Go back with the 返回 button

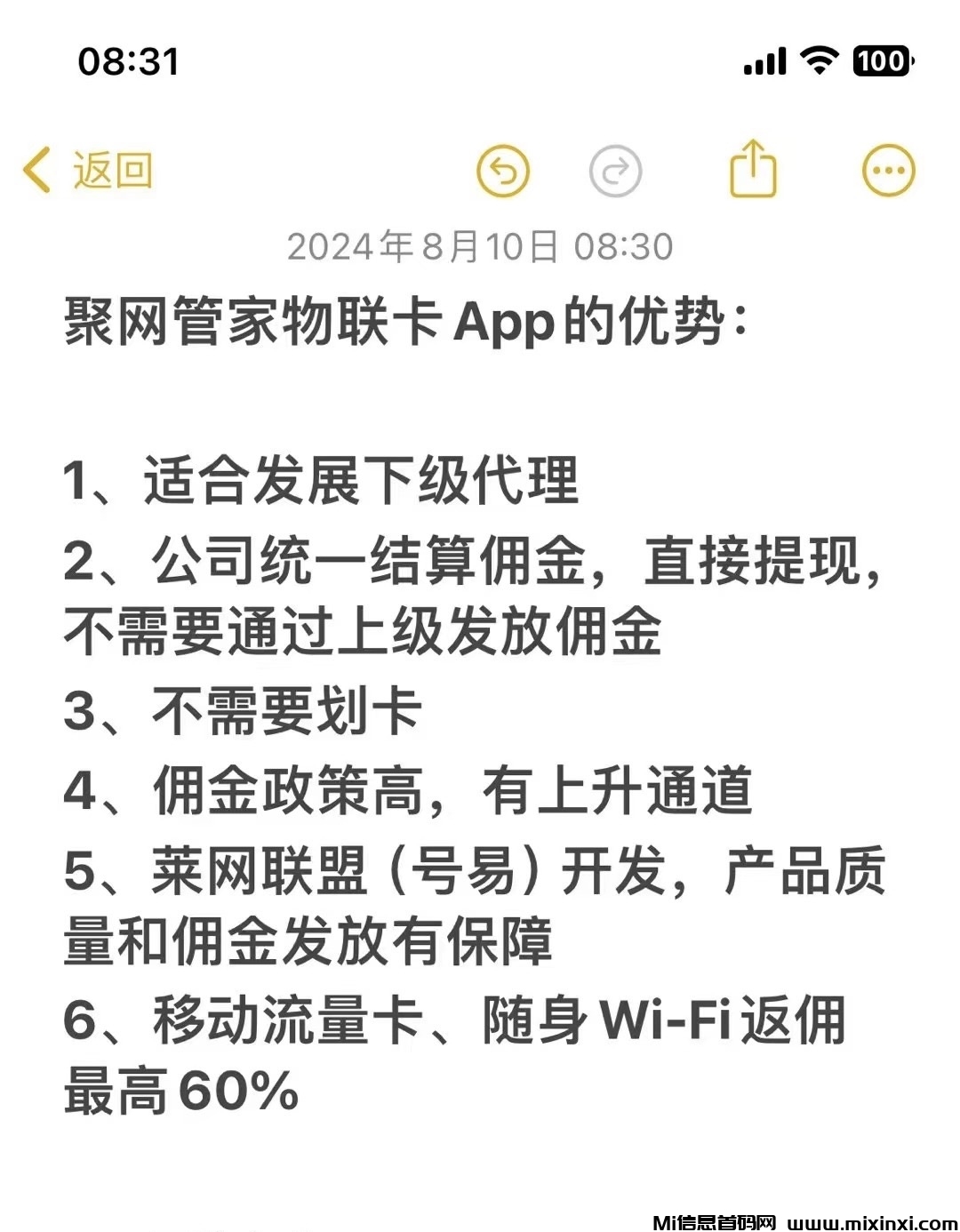(89, 170)
